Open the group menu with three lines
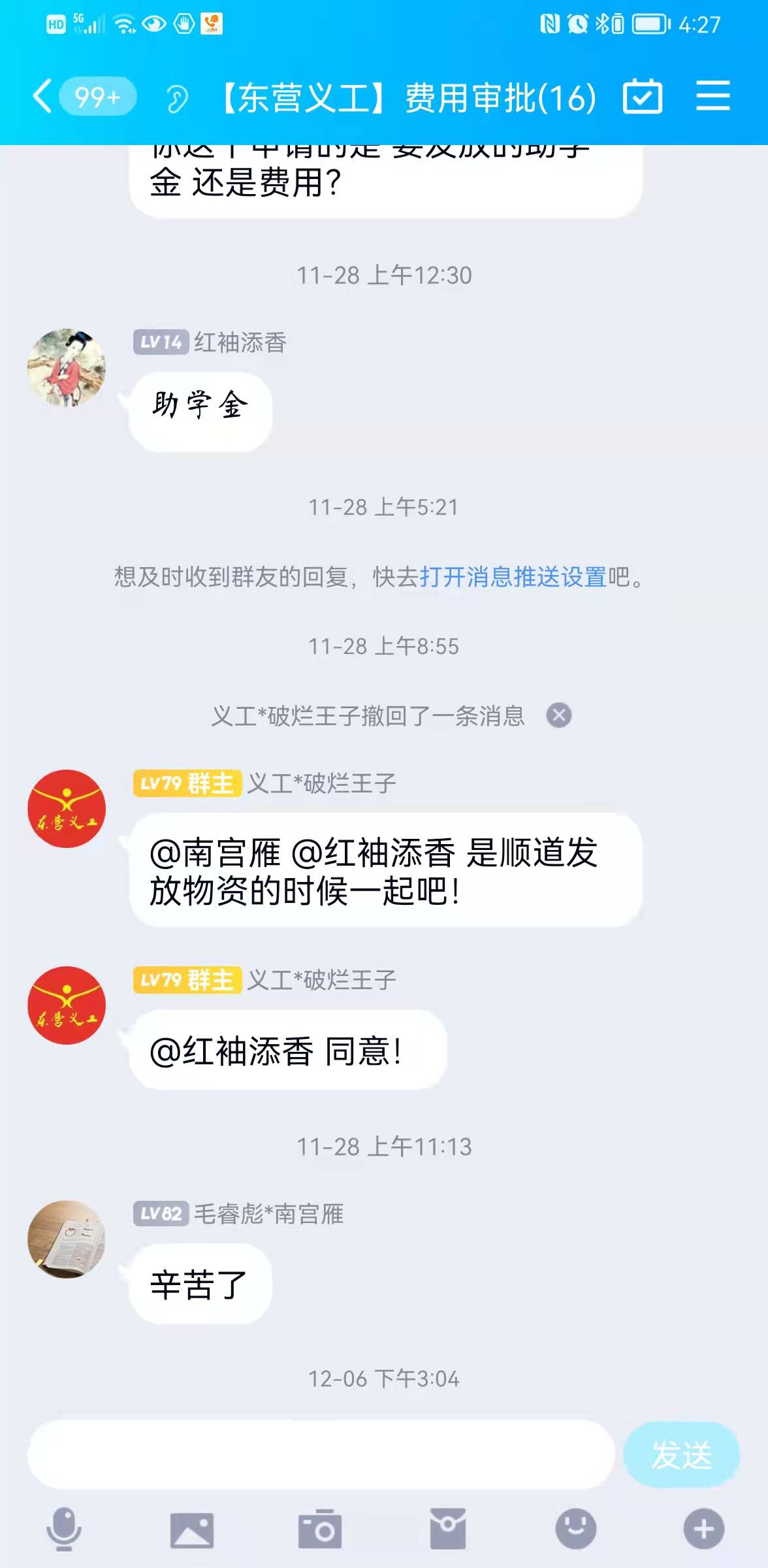 [713, 96]
